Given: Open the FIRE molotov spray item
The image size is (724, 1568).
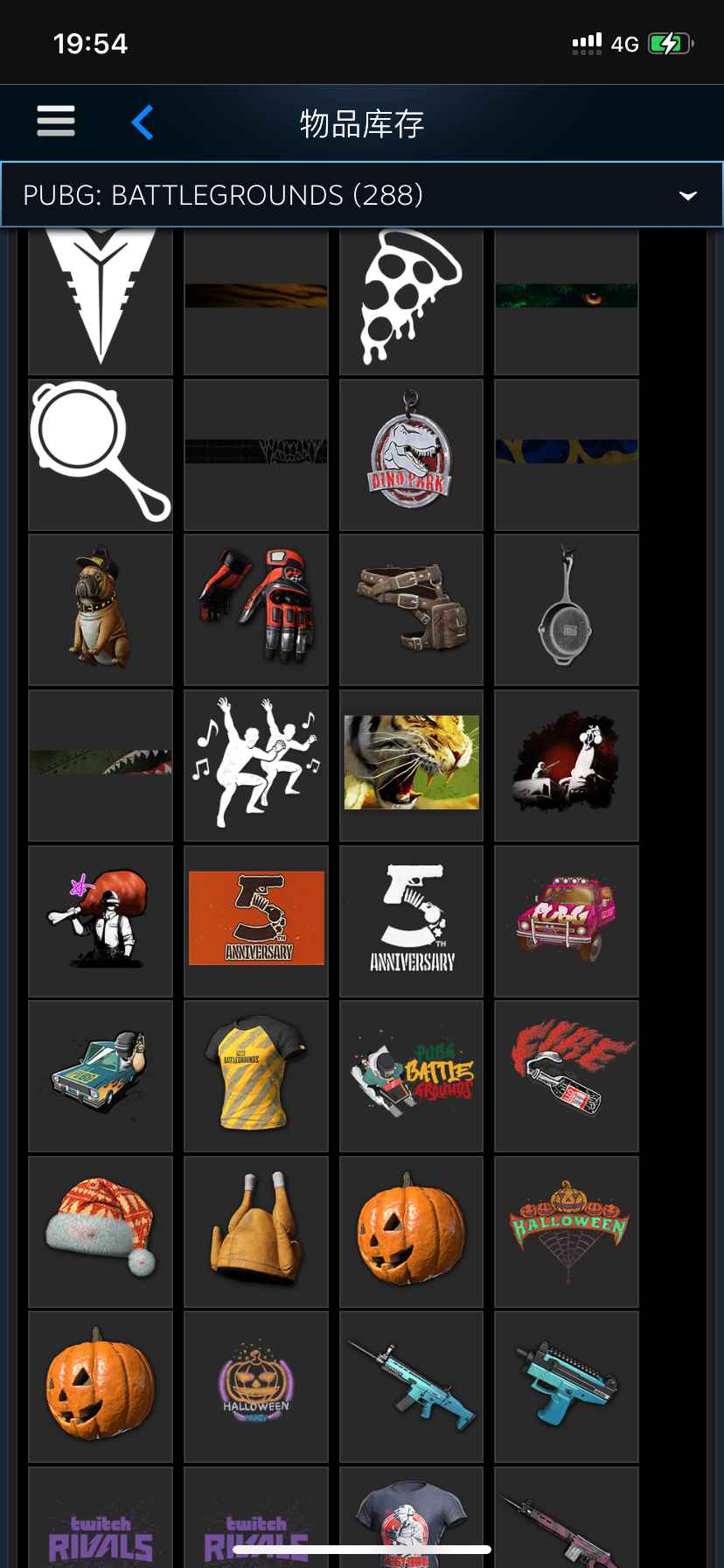Looking at the screenshot, I should 567,1075.
